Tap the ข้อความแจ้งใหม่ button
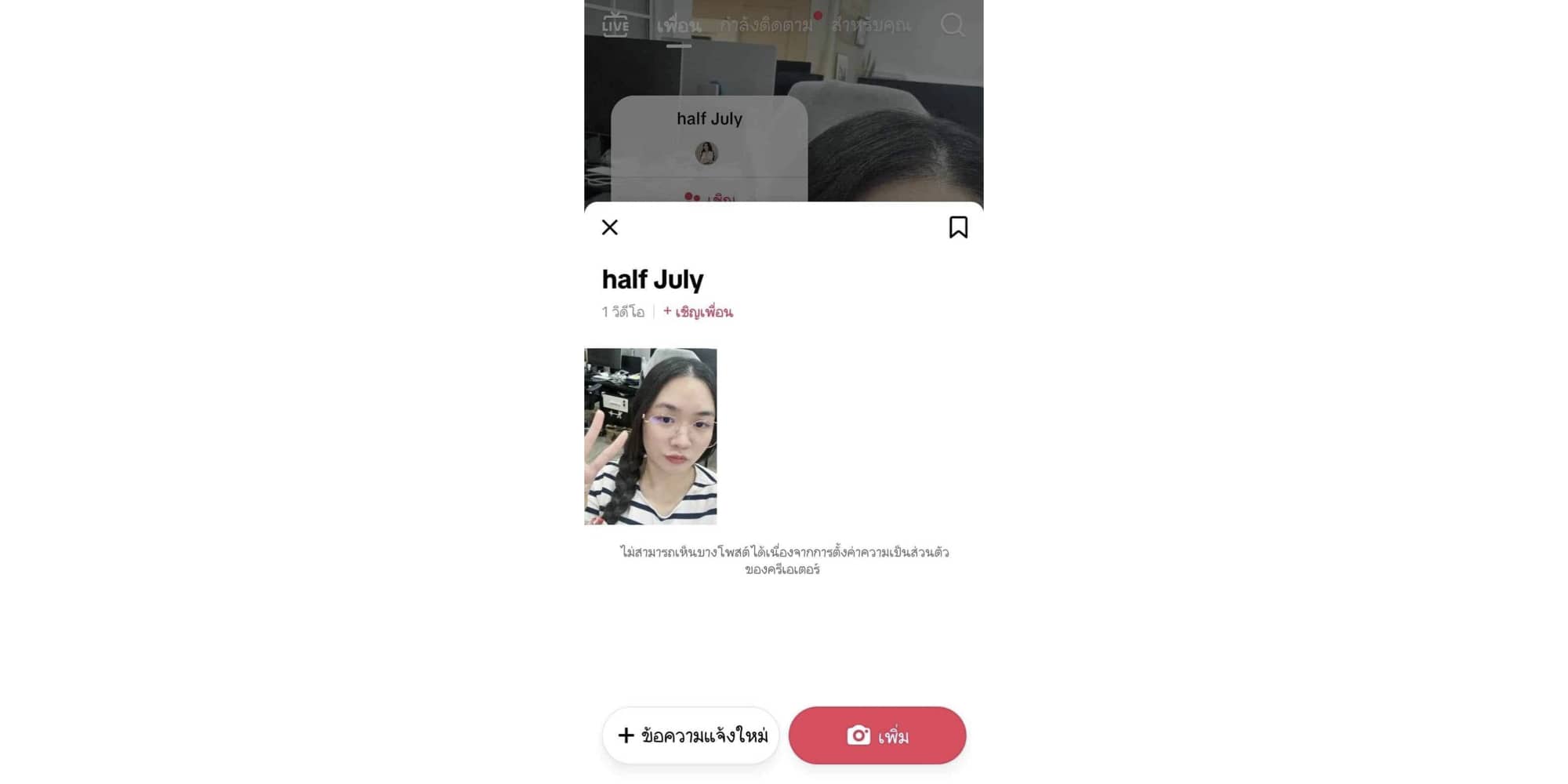Viewport: 1568px width, 784px height. pyautogui.click(x=691, y=735)
